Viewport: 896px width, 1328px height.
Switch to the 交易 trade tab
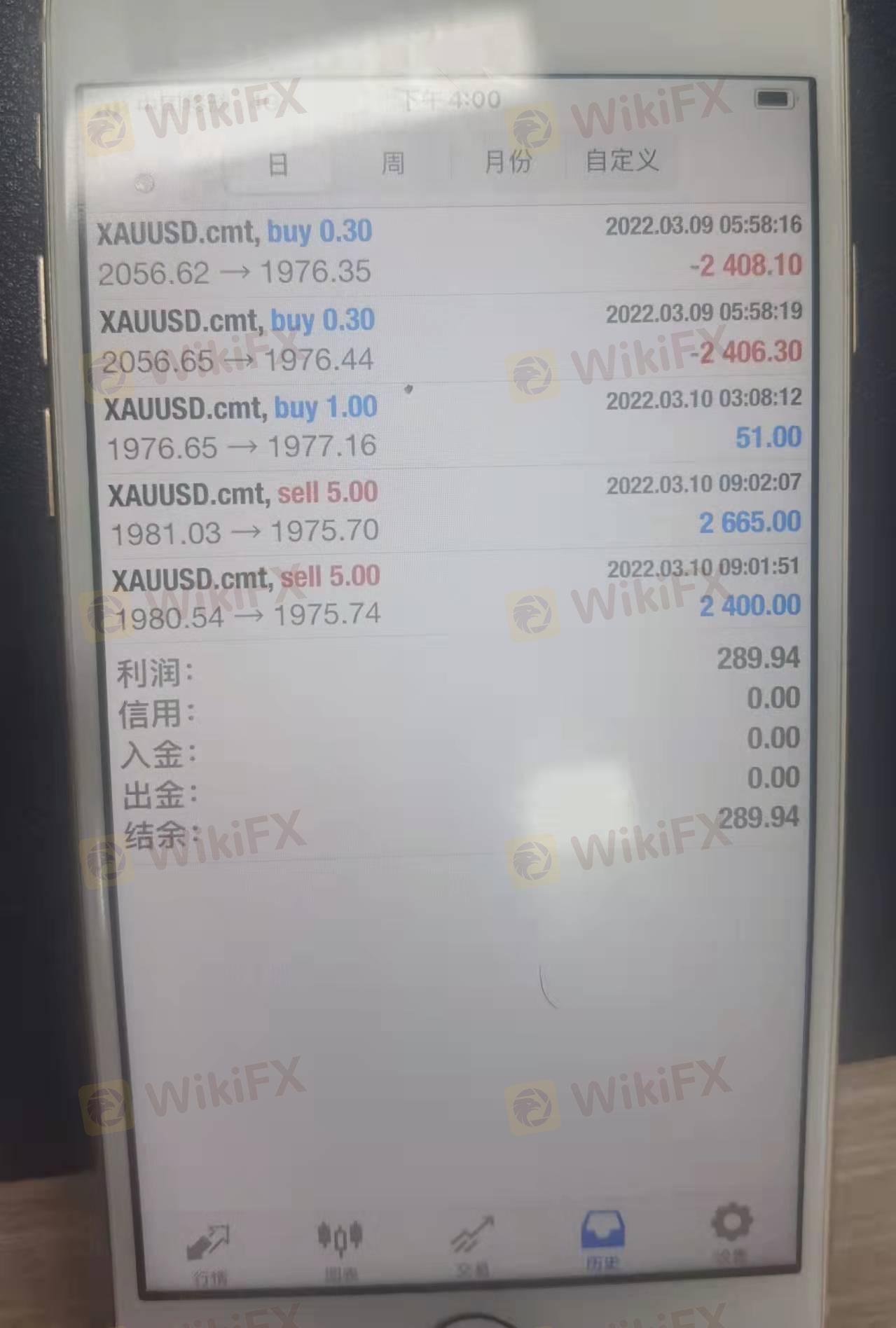pyautogui.click(x=471, y=1245)
